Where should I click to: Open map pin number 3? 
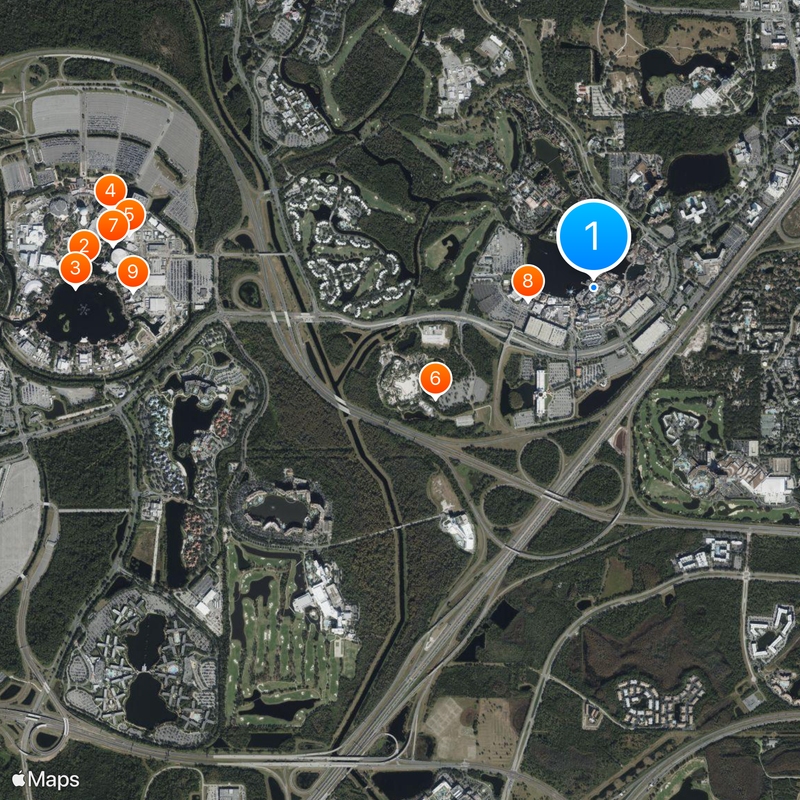point(73,268)
